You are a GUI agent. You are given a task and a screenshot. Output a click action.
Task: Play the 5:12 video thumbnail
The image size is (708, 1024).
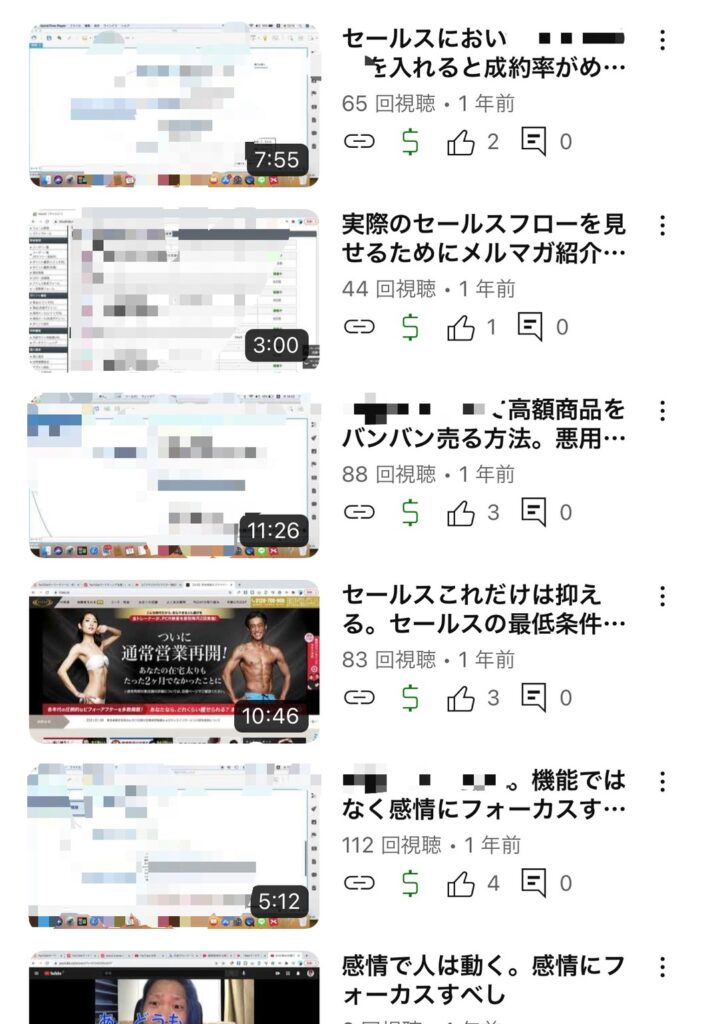click(174, 846)
